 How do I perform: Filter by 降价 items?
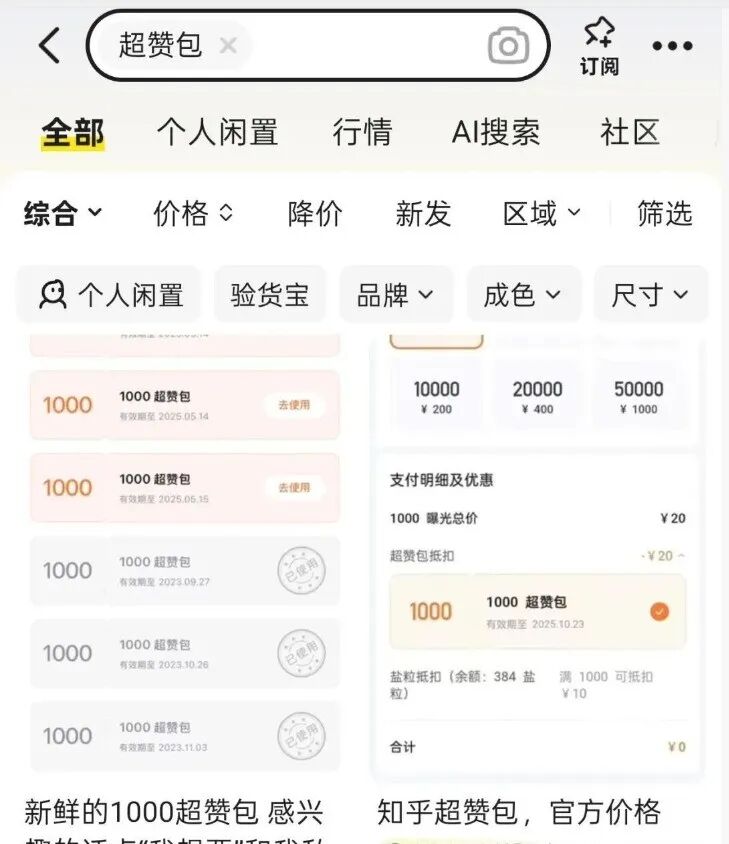[315, 213]
